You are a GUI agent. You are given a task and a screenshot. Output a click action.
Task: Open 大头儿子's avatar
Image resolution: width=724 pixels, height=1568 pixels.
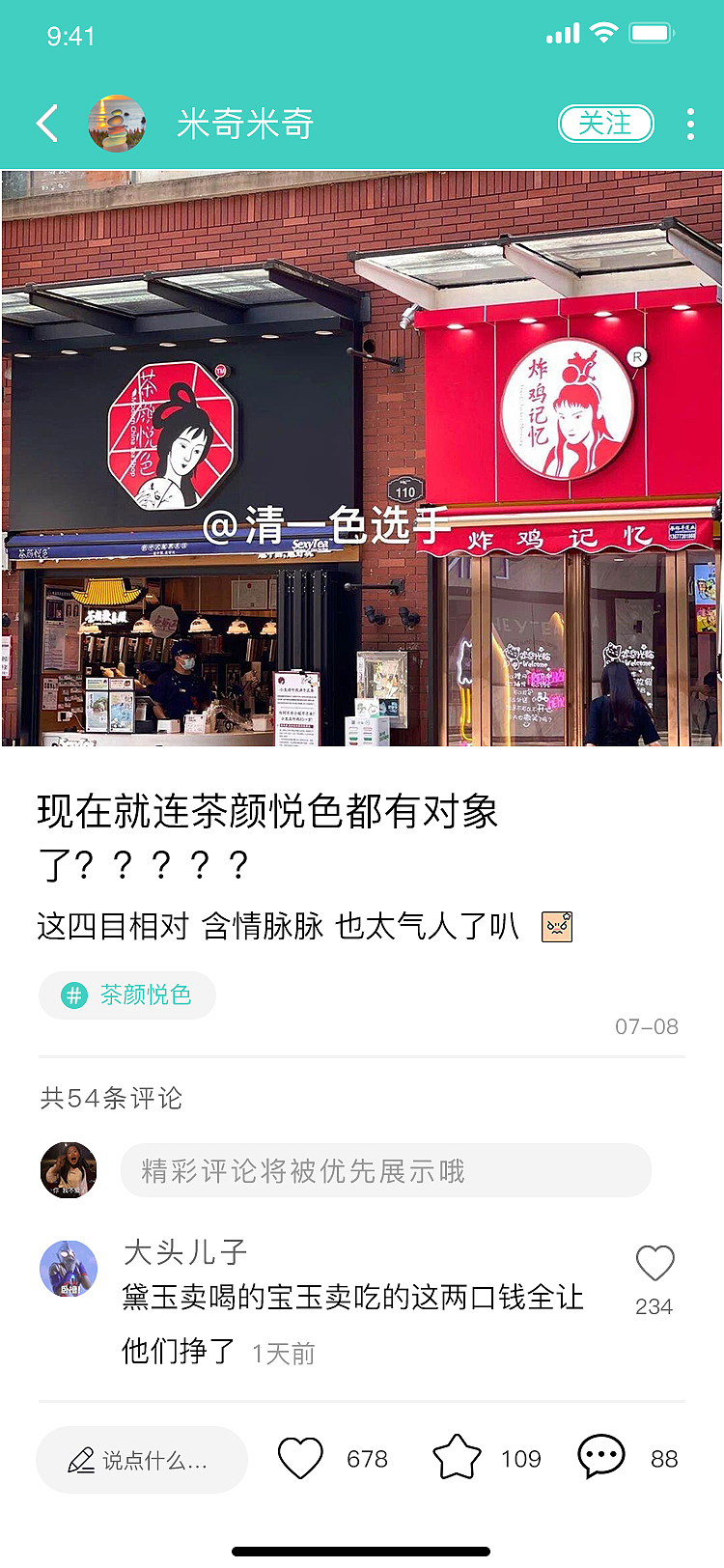(x=69, y=1269)
